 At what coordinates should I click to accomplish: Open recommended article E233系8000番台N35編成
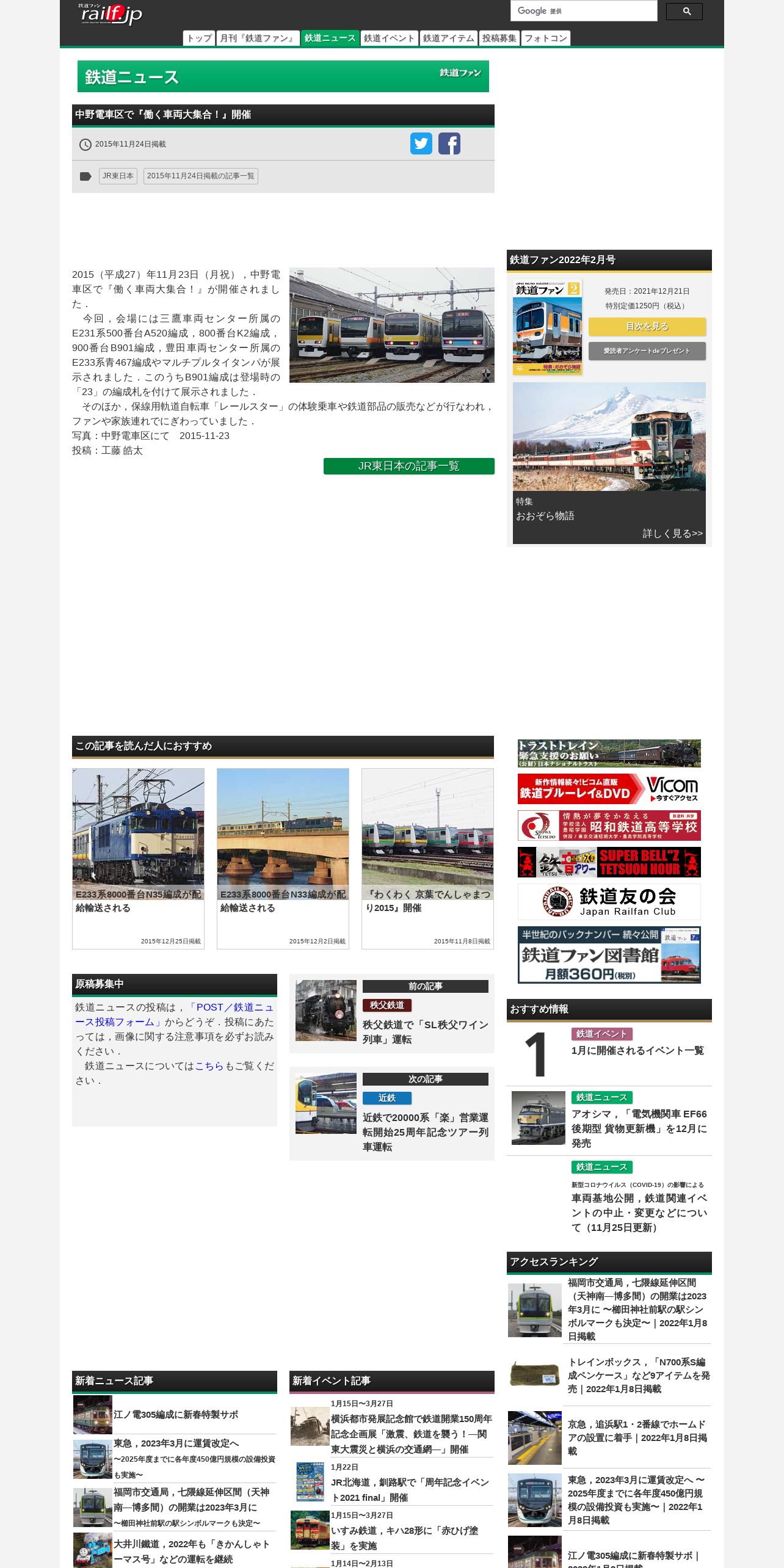click(x=138, y=858)
